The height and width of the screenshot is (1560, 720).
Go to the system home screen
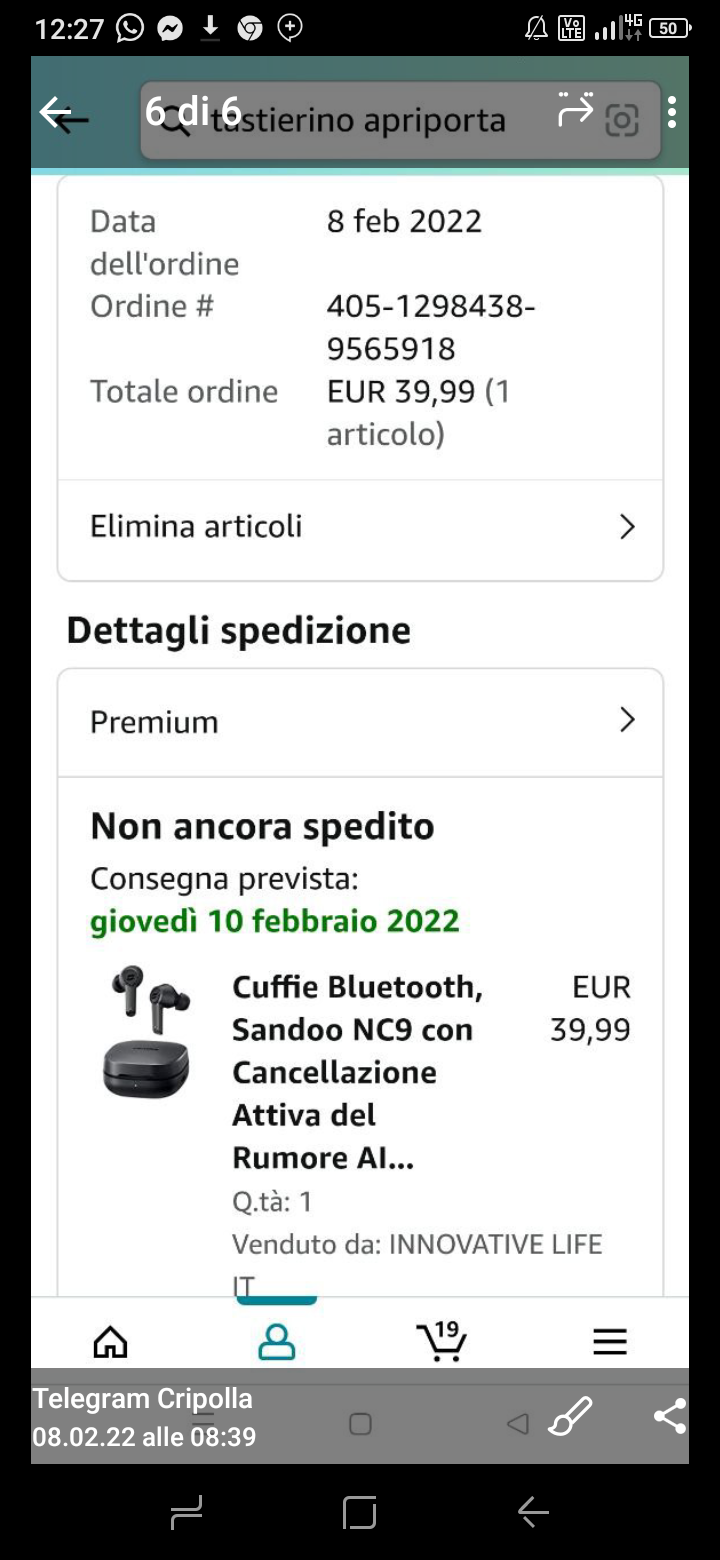pyautogui.click(x=359, y=1512)
